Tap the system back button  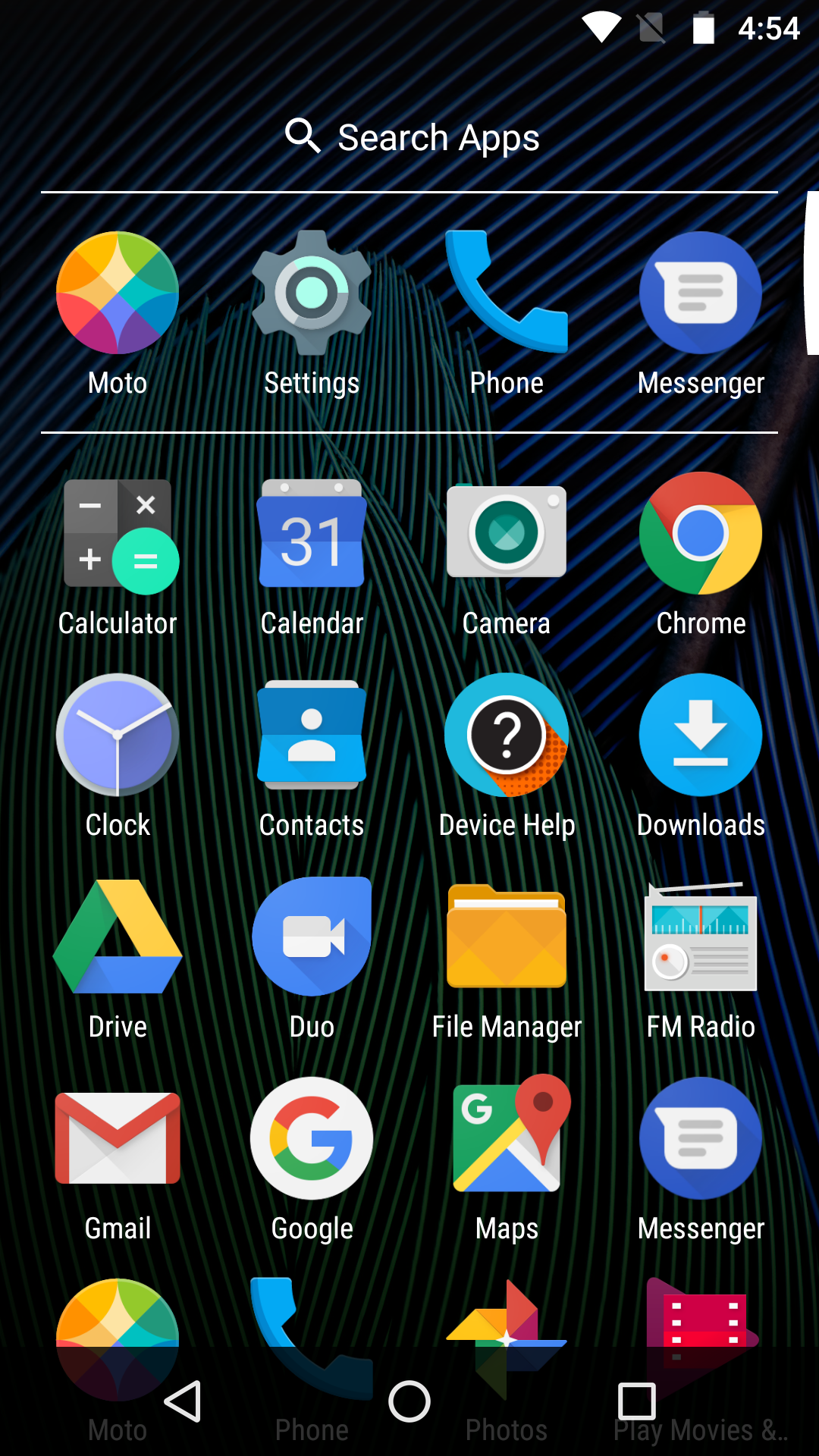pos(183,1401)
